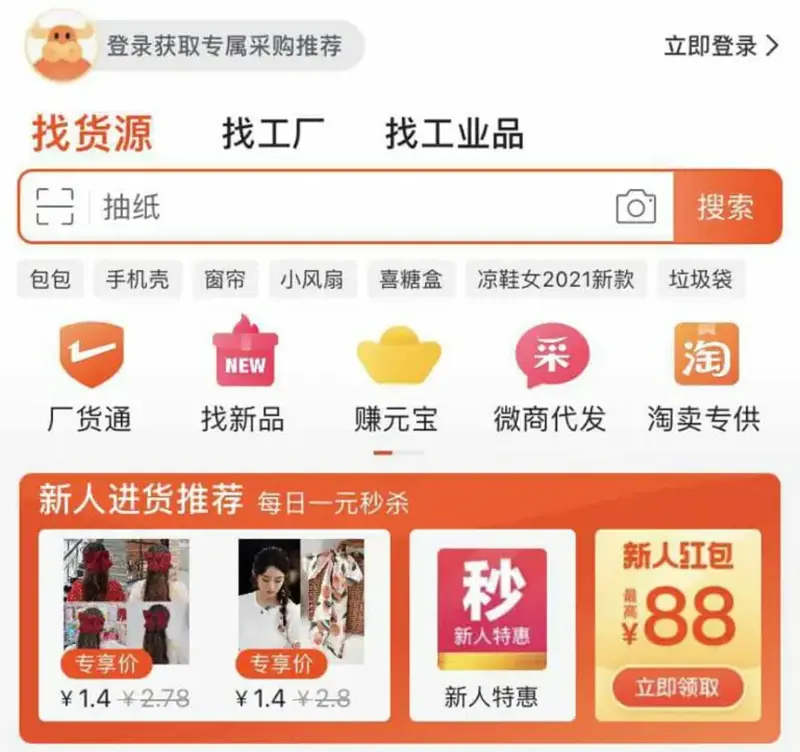Tap 立即登录 to log in
The width and height of the screenshot is (800, 752).
click(x=720, y=46)
